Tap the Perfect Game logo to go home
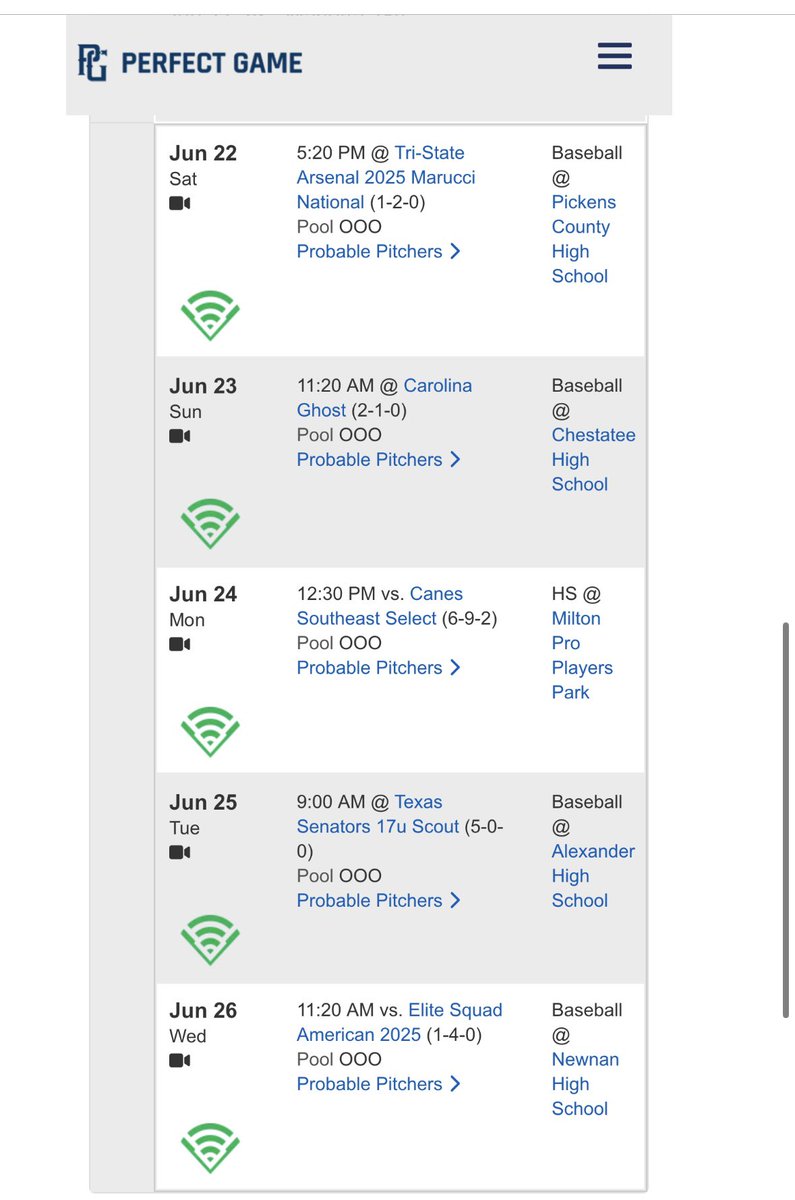The width and height of the screenshot is (795, 1200). pyautogui.click(x=190, y=62)
